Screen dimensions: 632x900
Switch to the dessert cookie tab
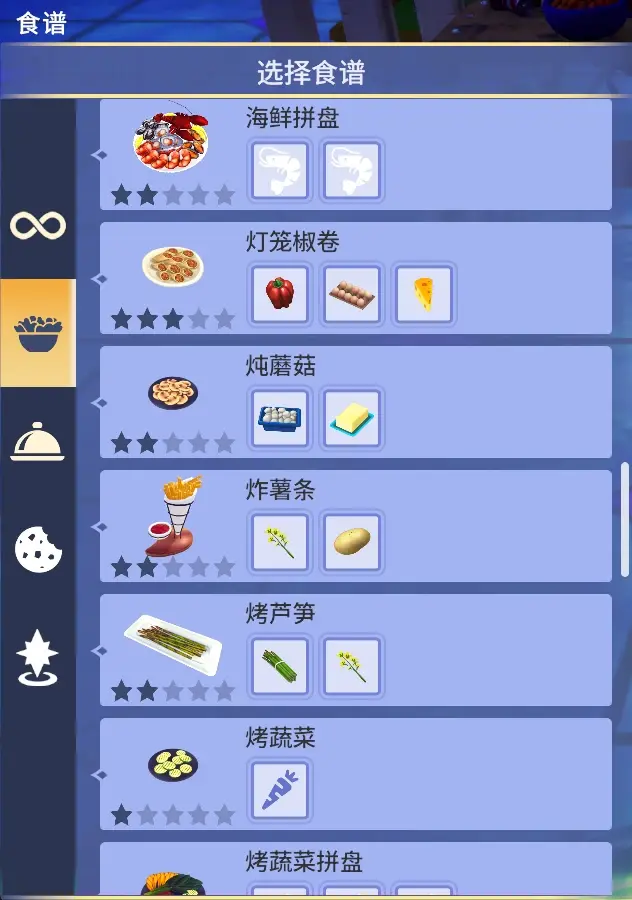tap(38, 549)
